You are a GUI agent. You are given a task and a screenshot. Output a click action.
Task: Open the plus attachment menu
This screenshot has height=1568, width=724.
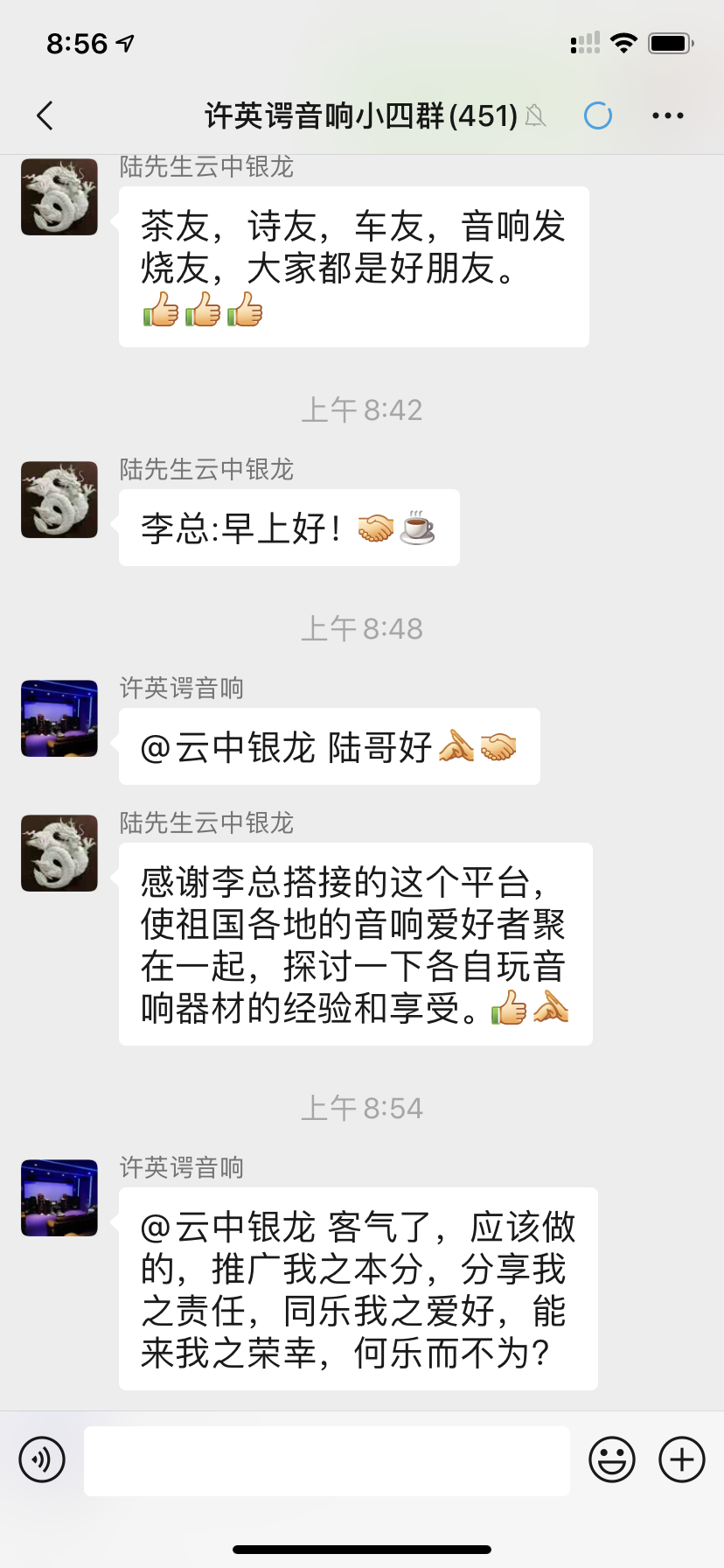click(x=681, y=1459)
